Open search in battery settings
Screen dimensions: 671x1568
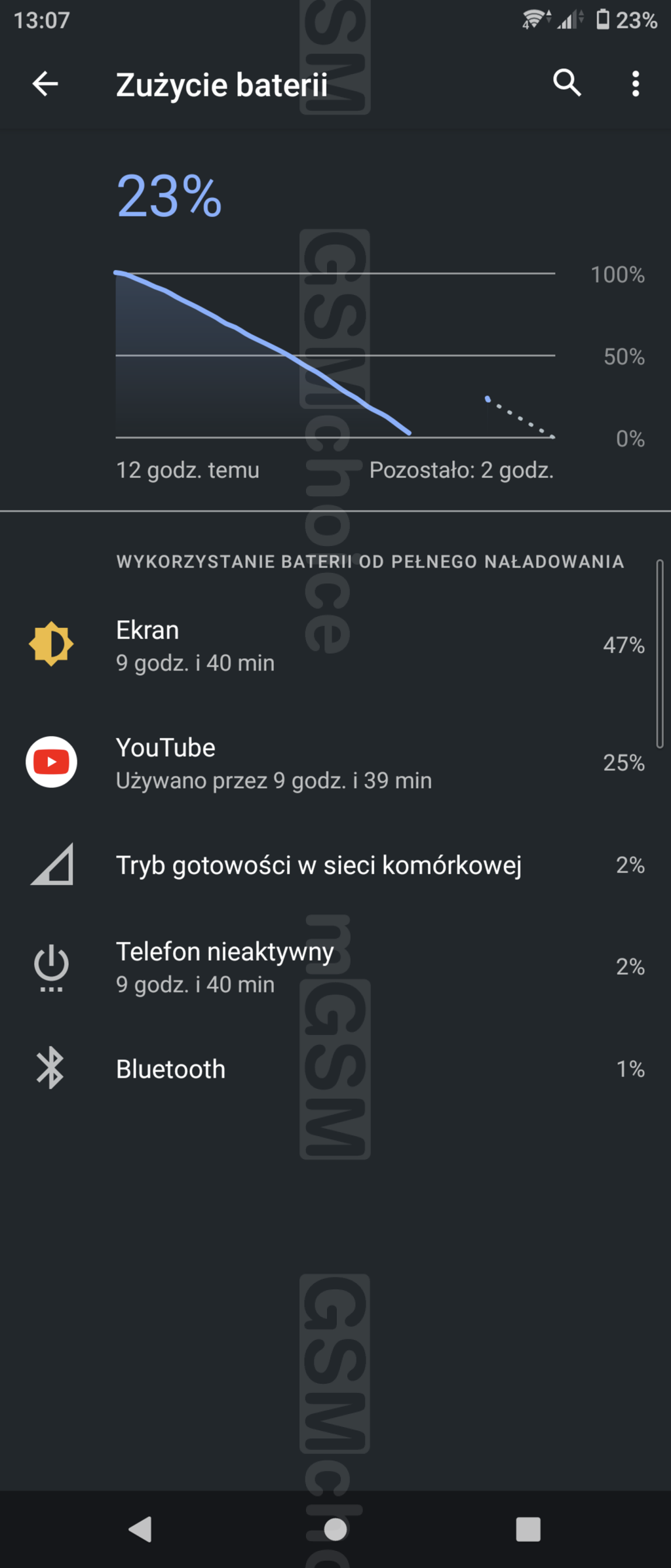coord(567,83)
